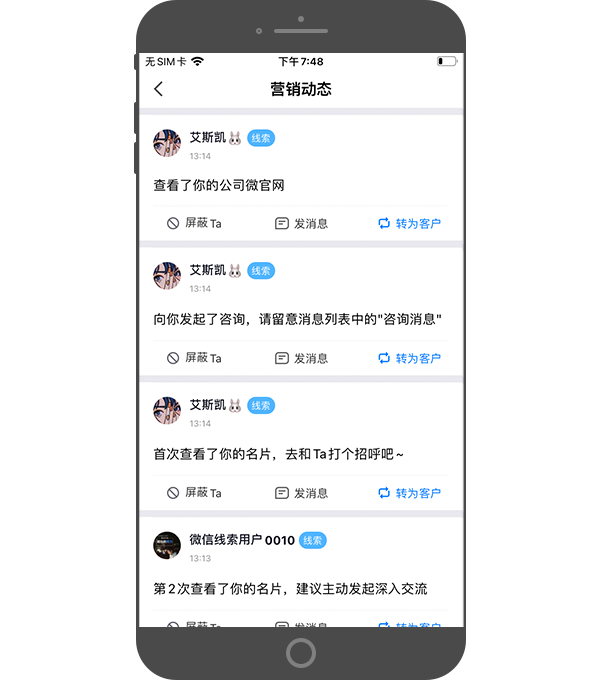Block Ta under the 咨询消息 inquiry entry

[x=194, y=358]
